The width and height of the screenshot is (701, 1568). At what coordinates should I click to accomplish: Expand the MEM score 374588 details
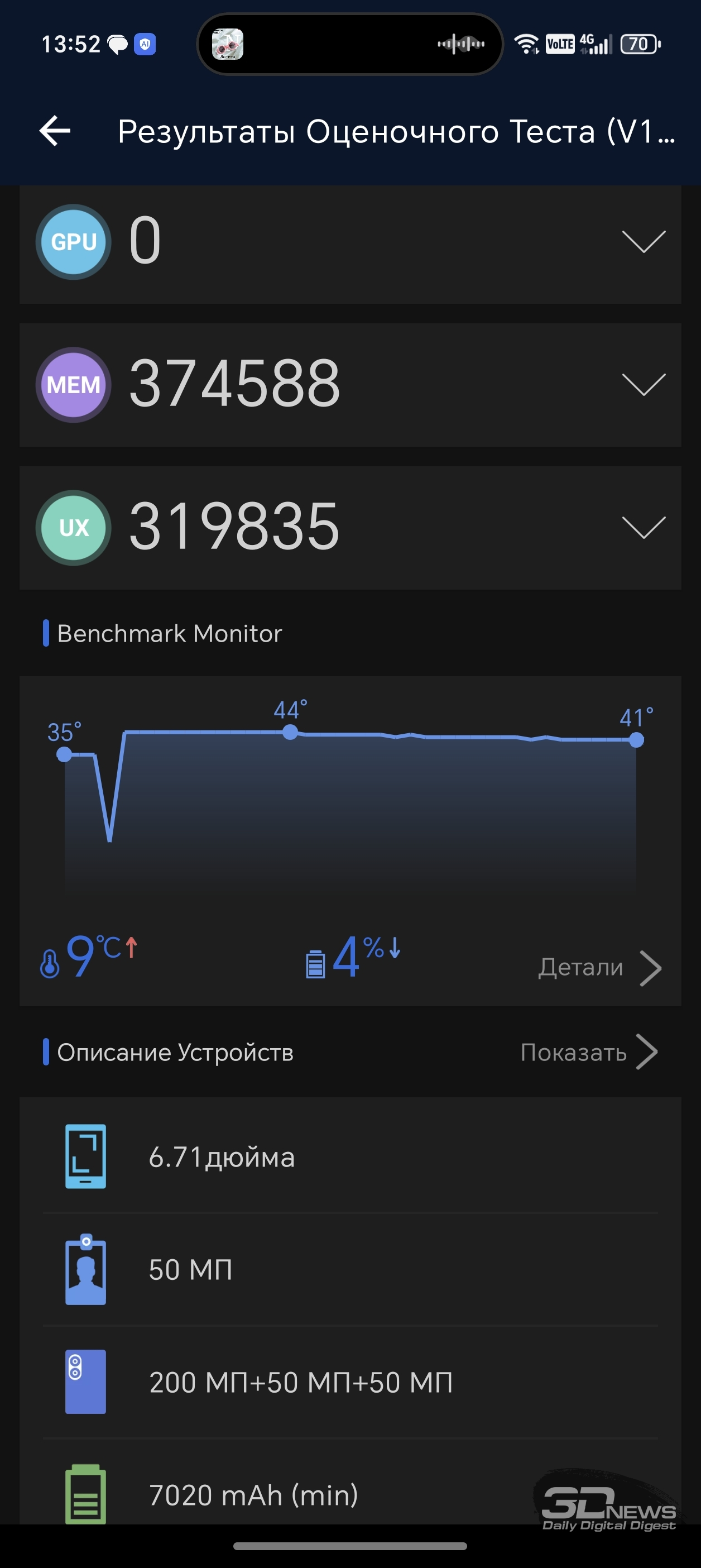[x=643, y=385]
